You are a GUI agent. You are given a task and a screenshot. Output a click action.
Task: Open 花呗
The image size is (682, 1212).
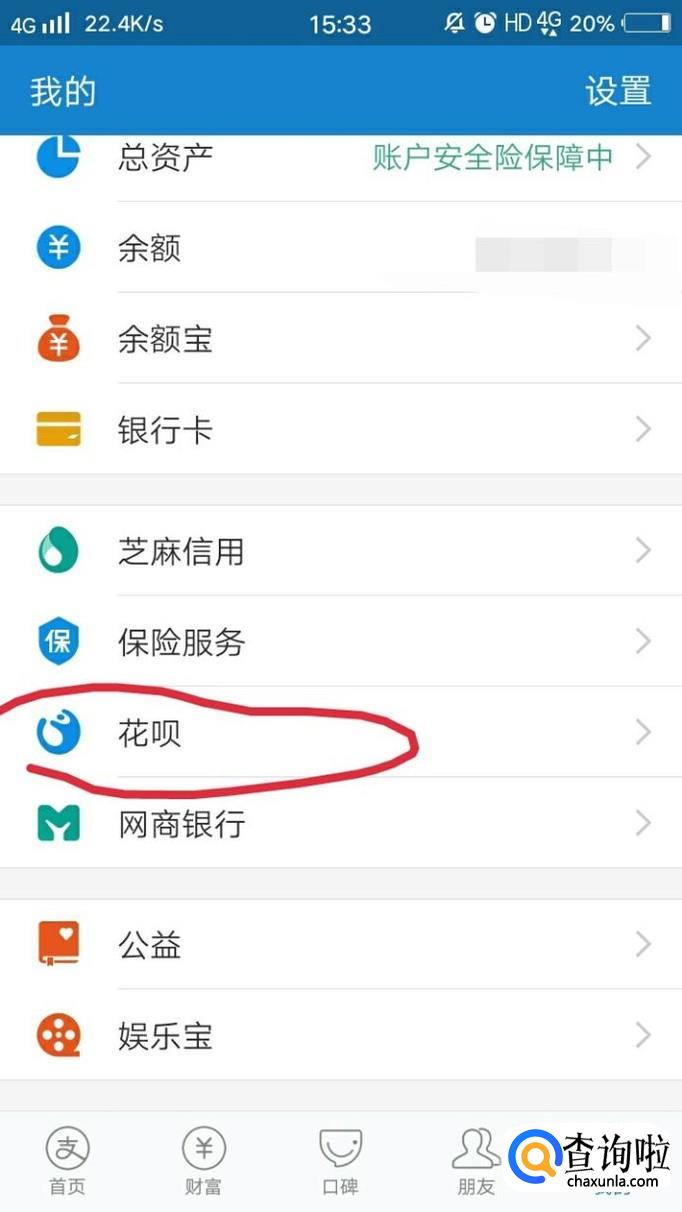coord(341,733)
